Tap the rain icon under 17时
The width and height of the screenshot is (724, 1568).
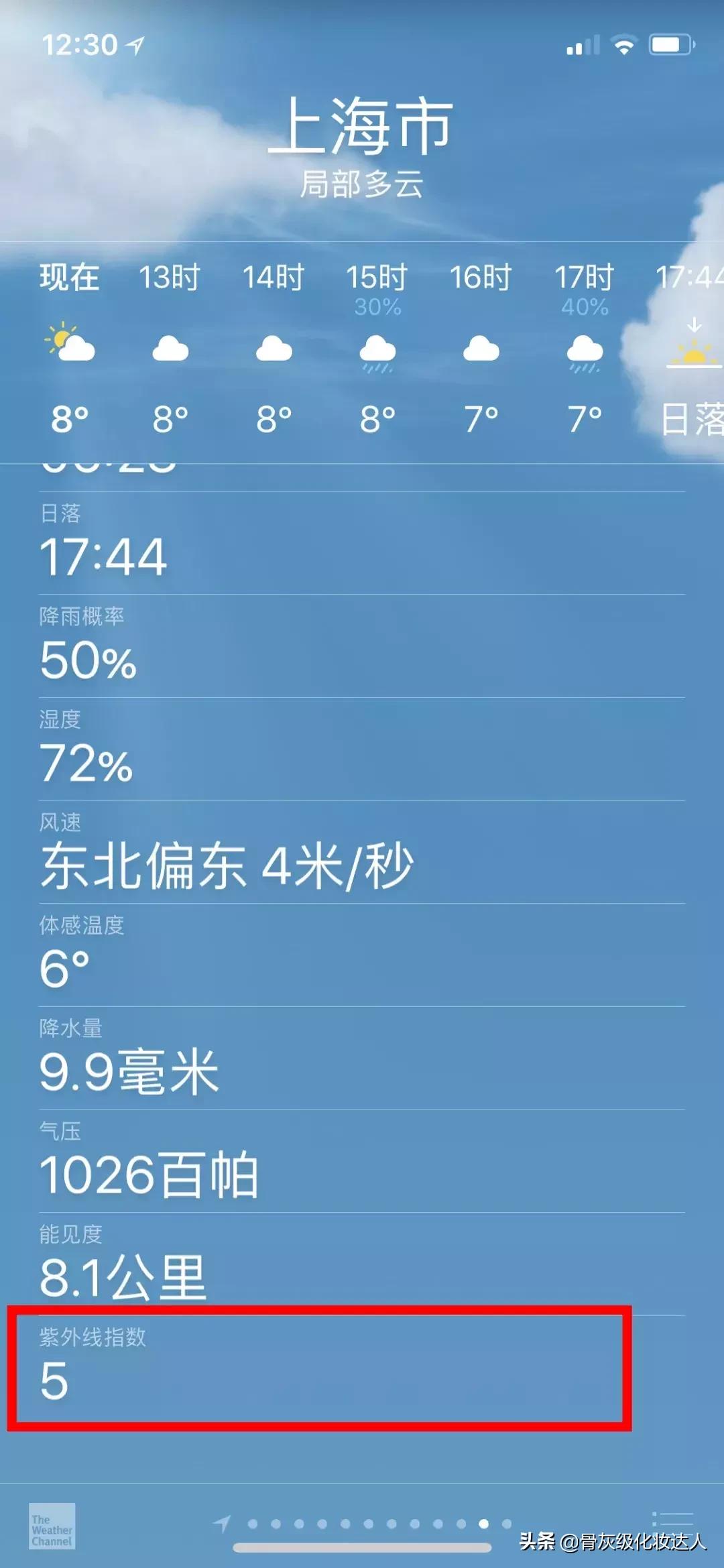585,349
